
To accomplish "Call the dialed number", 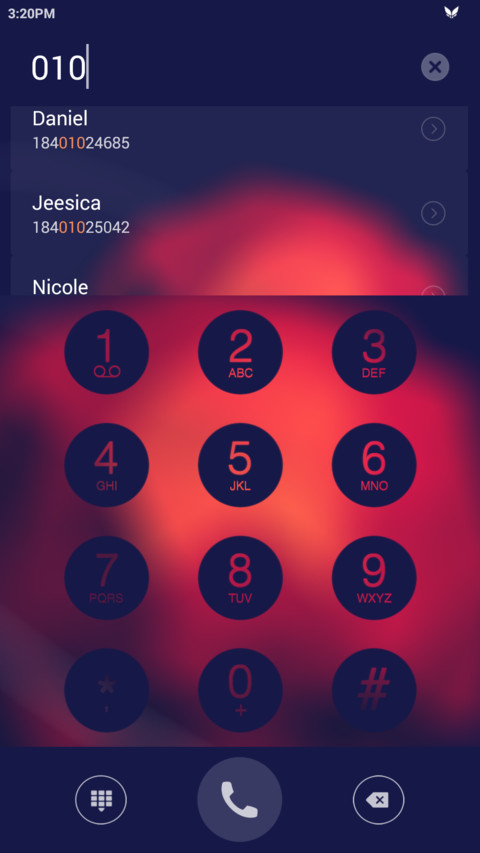I will tap(239, 800).
